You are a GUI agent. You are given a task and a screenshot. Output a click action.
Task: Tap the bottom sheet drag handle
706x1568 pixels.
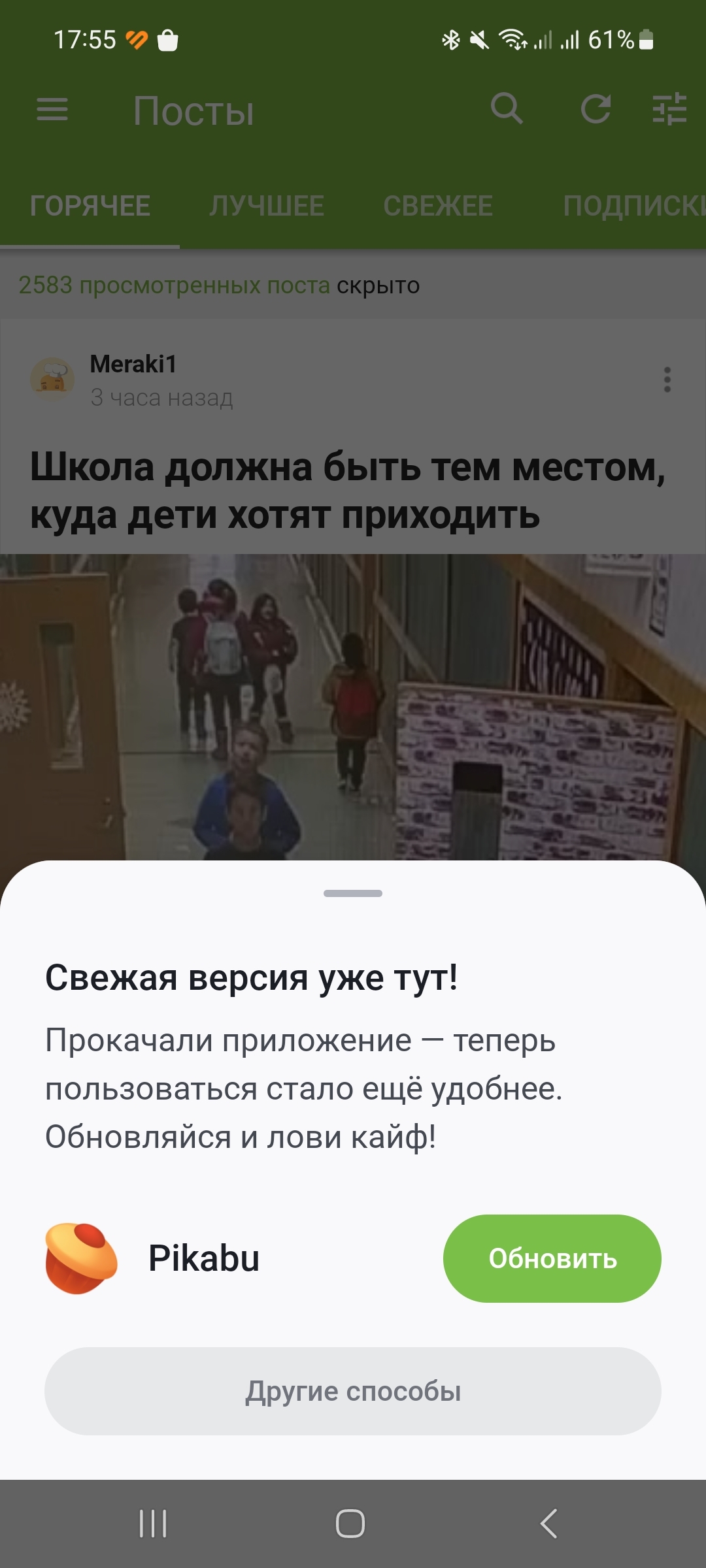pyautogui.click(x=353, y=893)
